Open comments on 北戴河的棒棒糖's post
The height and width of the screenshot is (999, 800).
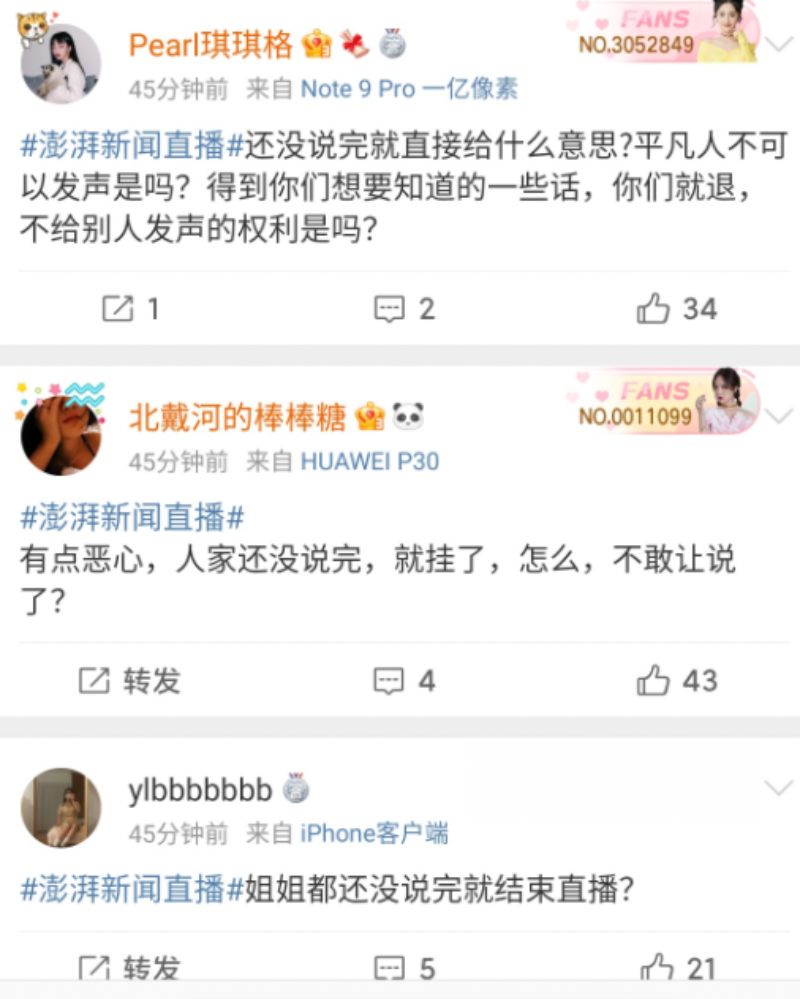pos(404,681)
